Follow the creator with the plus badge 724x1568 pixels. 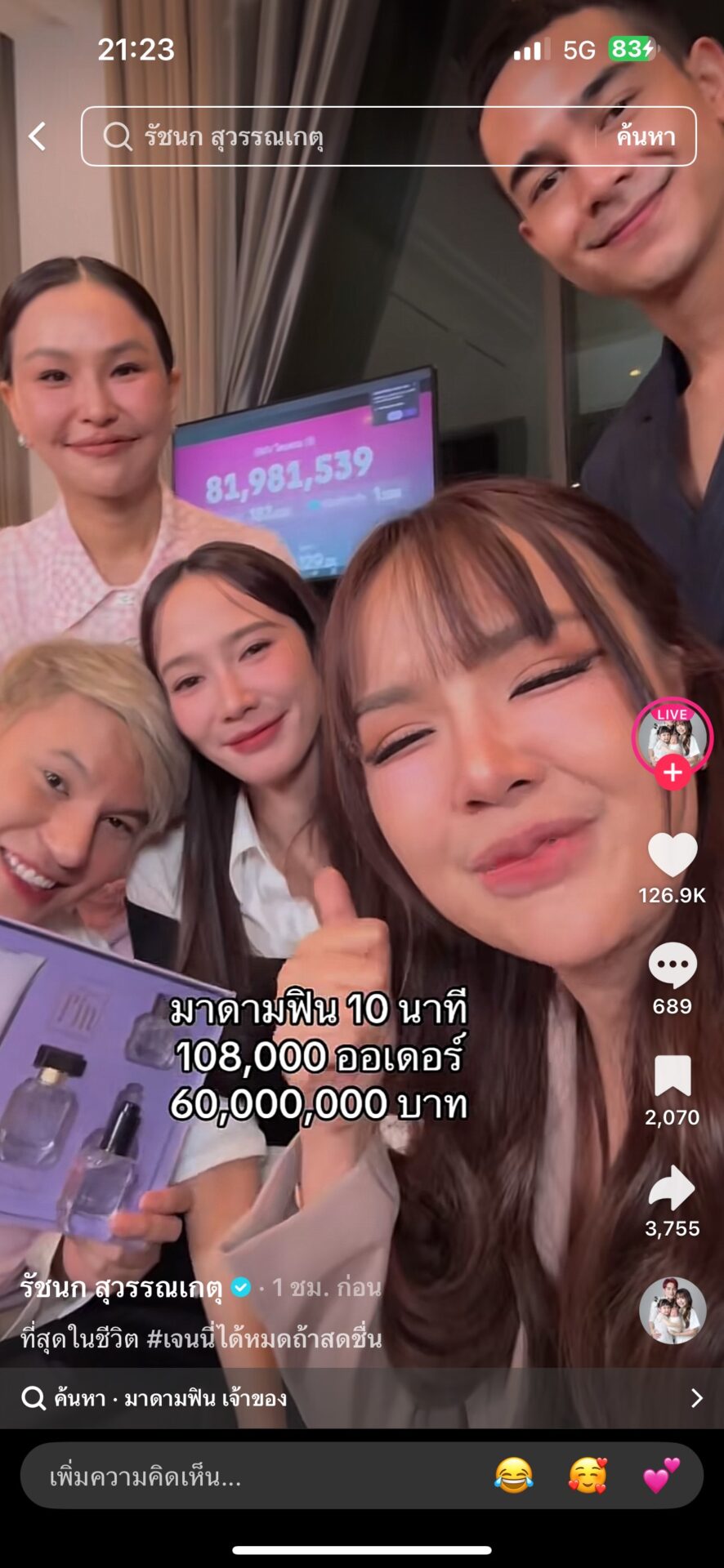pyautogui.click(x=673, y=773)
